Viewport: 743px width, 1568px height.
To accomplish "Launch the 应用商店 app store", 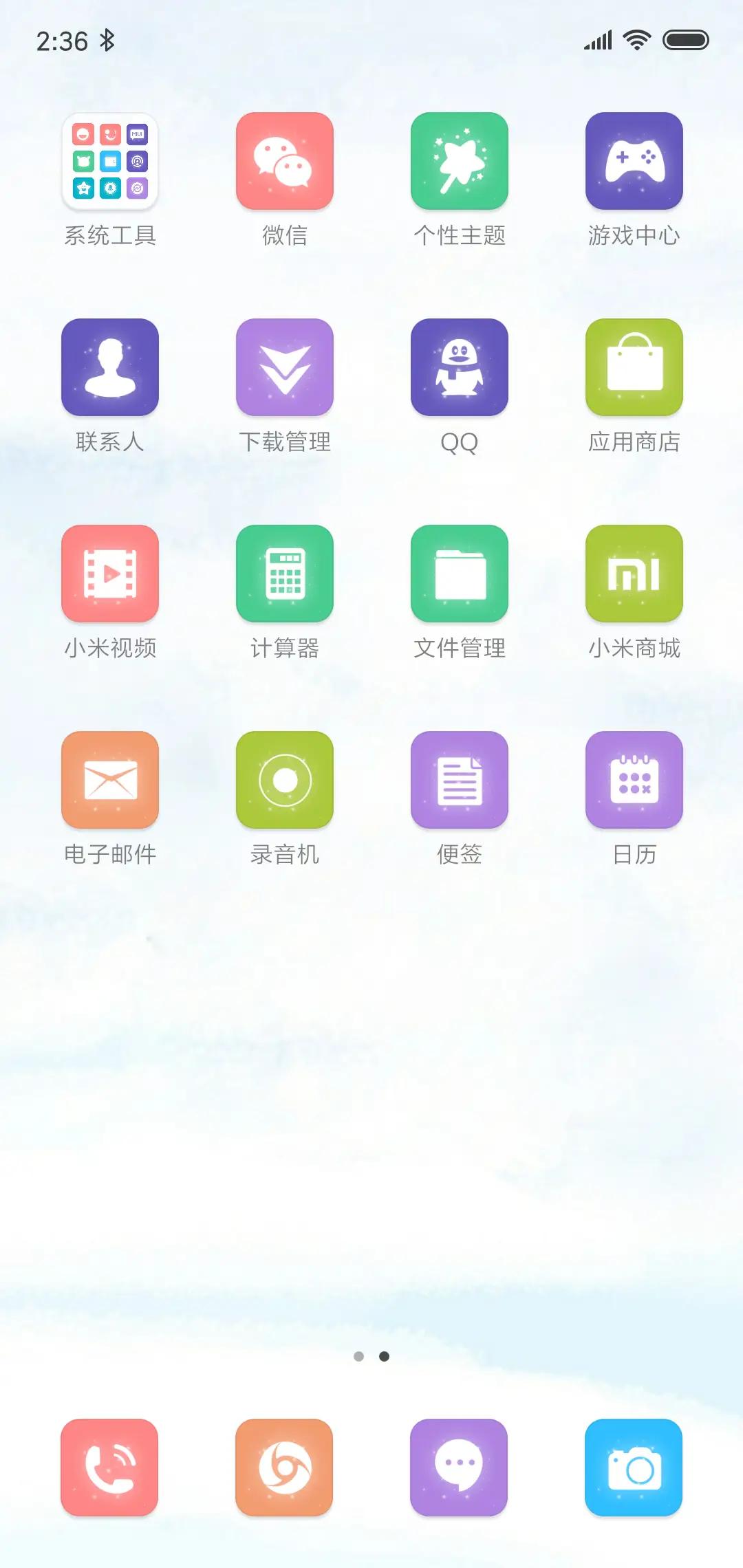I will [x=634, y=367].
